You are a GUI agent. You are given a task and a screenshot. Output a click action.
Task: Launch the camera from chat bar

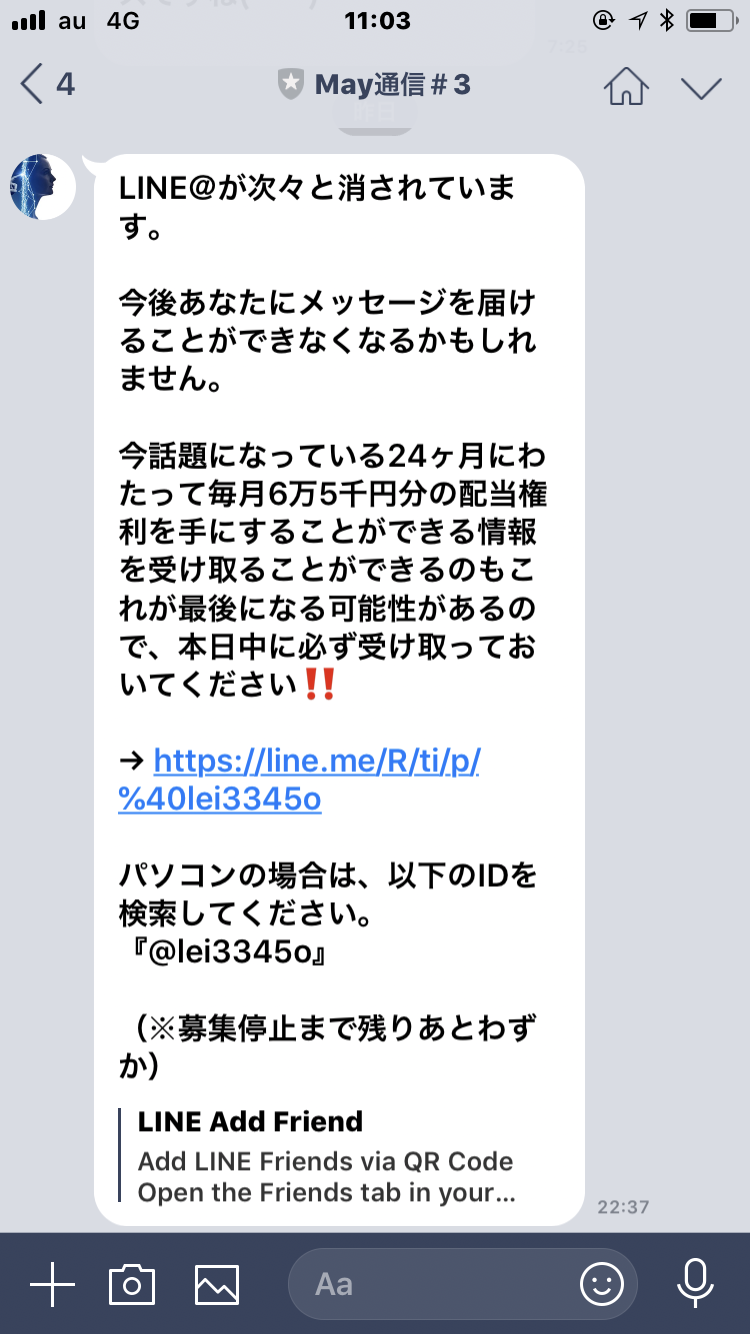[x=132, y=1284]
